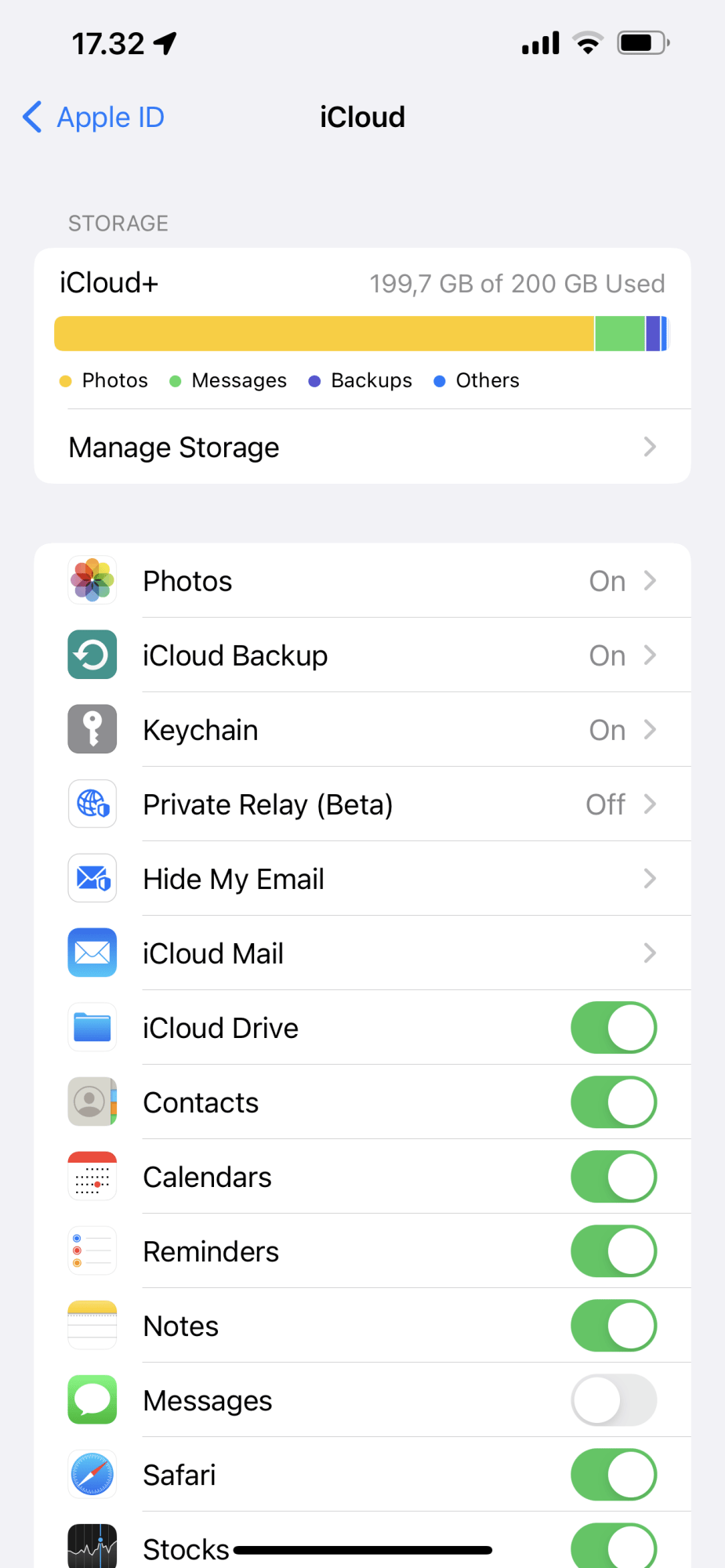Disable the Notes toggle
The height and width of the screenshot is (1568, 725).
tap(613, 1326)
